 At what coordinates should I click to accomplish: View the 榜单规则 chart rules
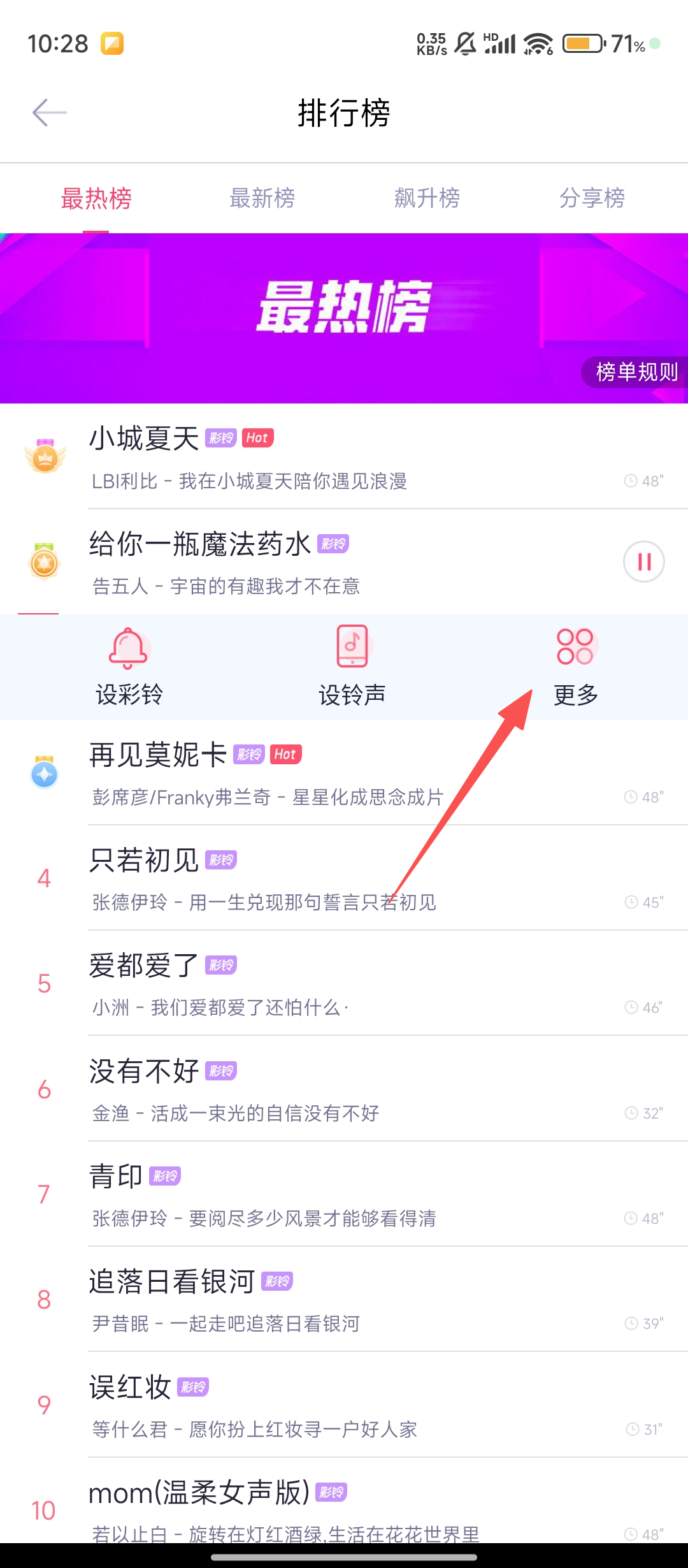[636, 372]
